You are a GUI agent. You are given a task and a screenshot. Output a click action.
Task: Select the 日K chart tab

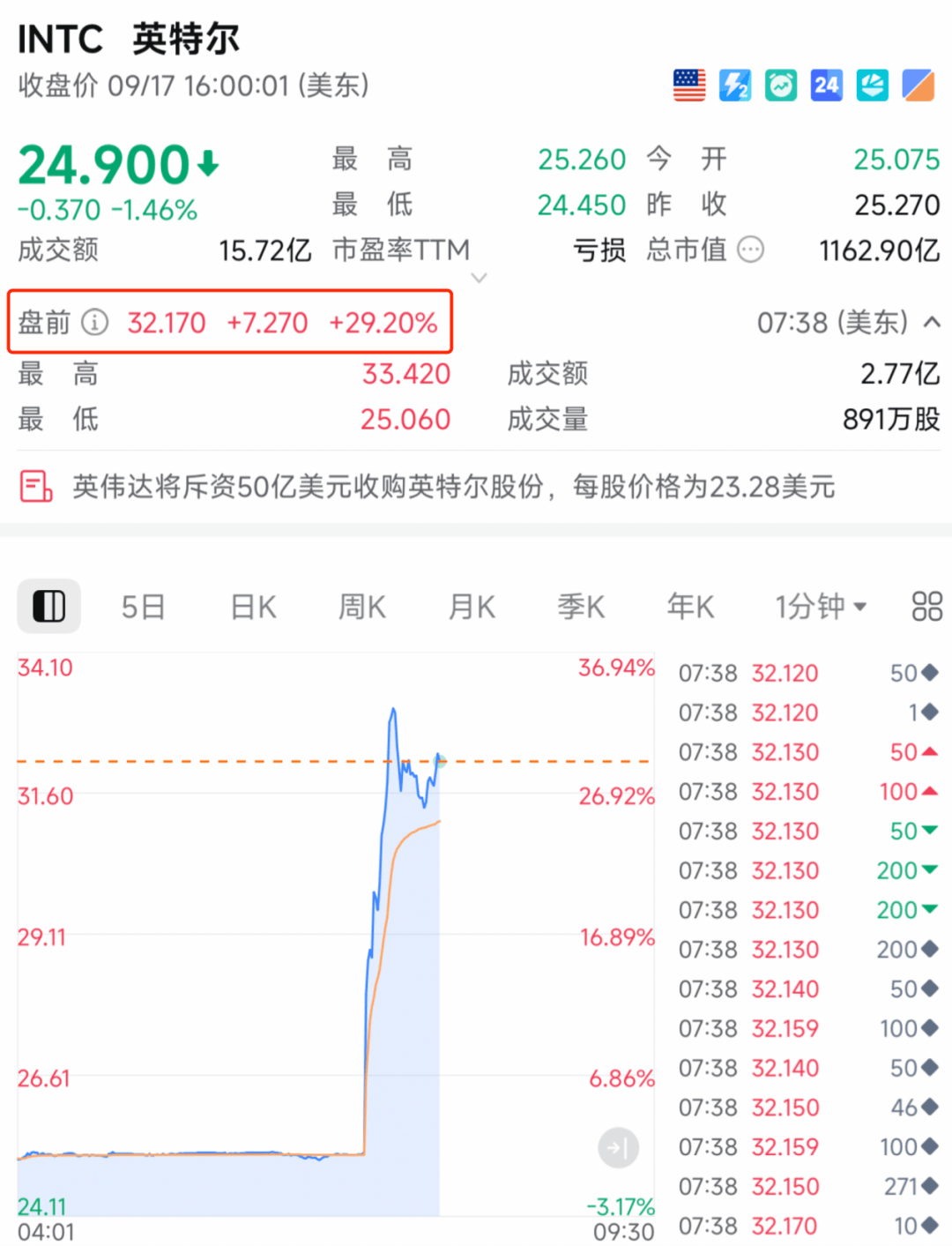(253, 607)
